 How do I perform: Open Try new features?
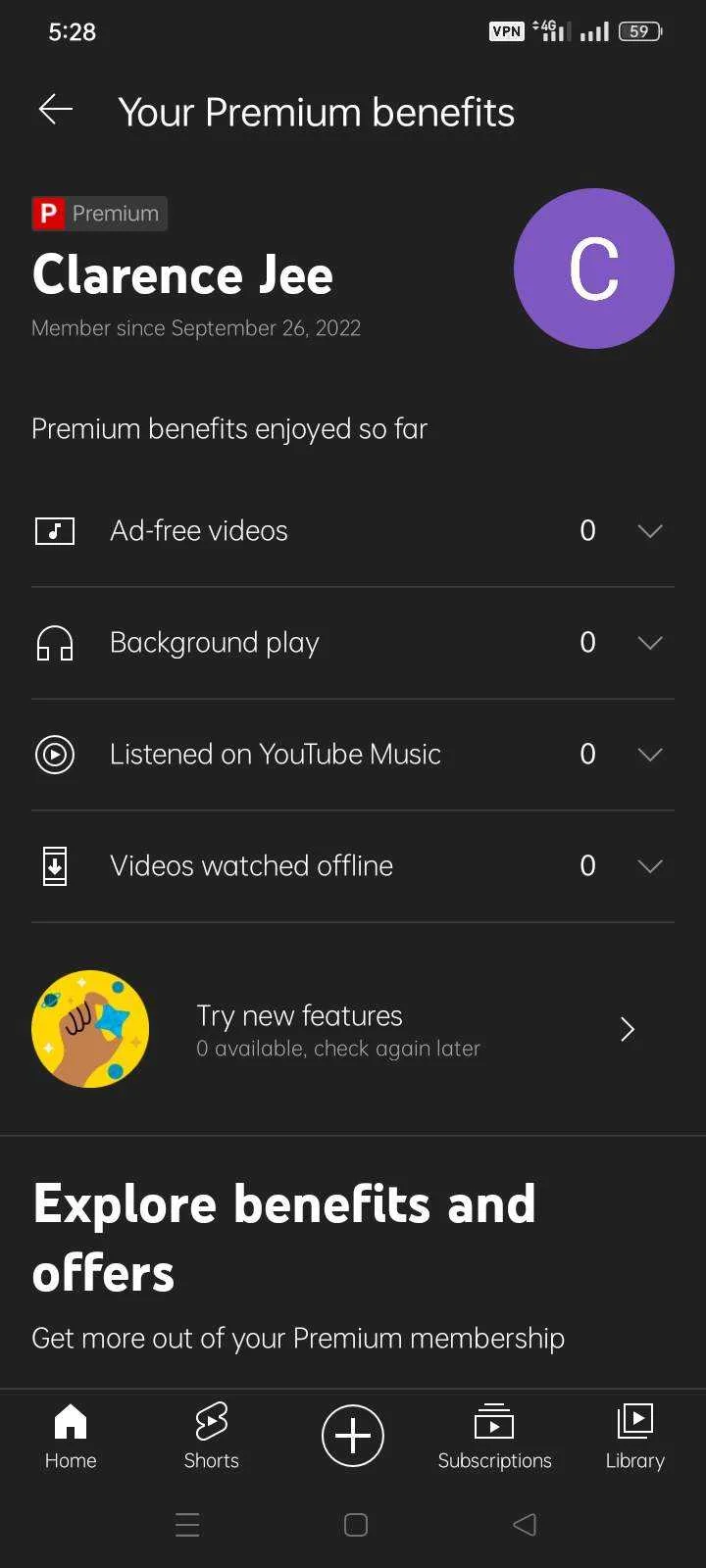click(353, 1029)
